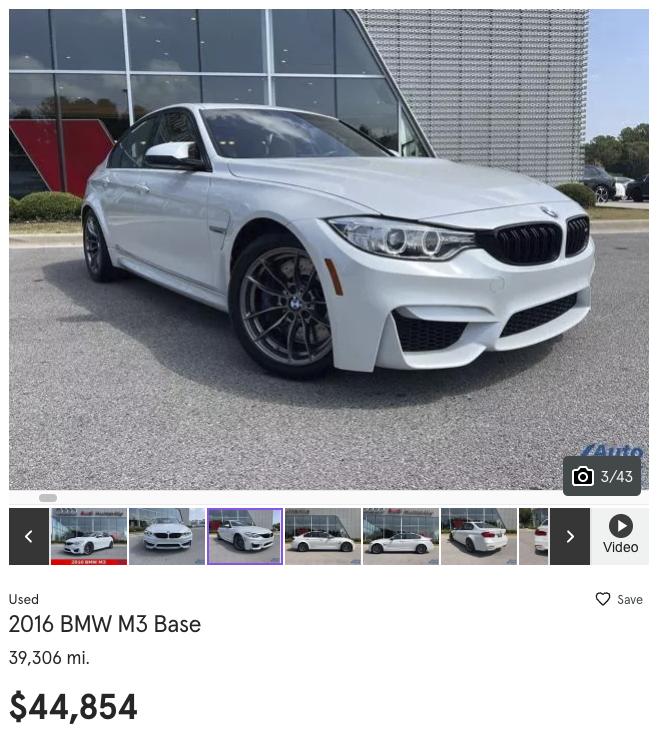The height and width of the screenshot is (729, 659).
Task: Open photo counter 3/43 gallery
Action: 602,477
